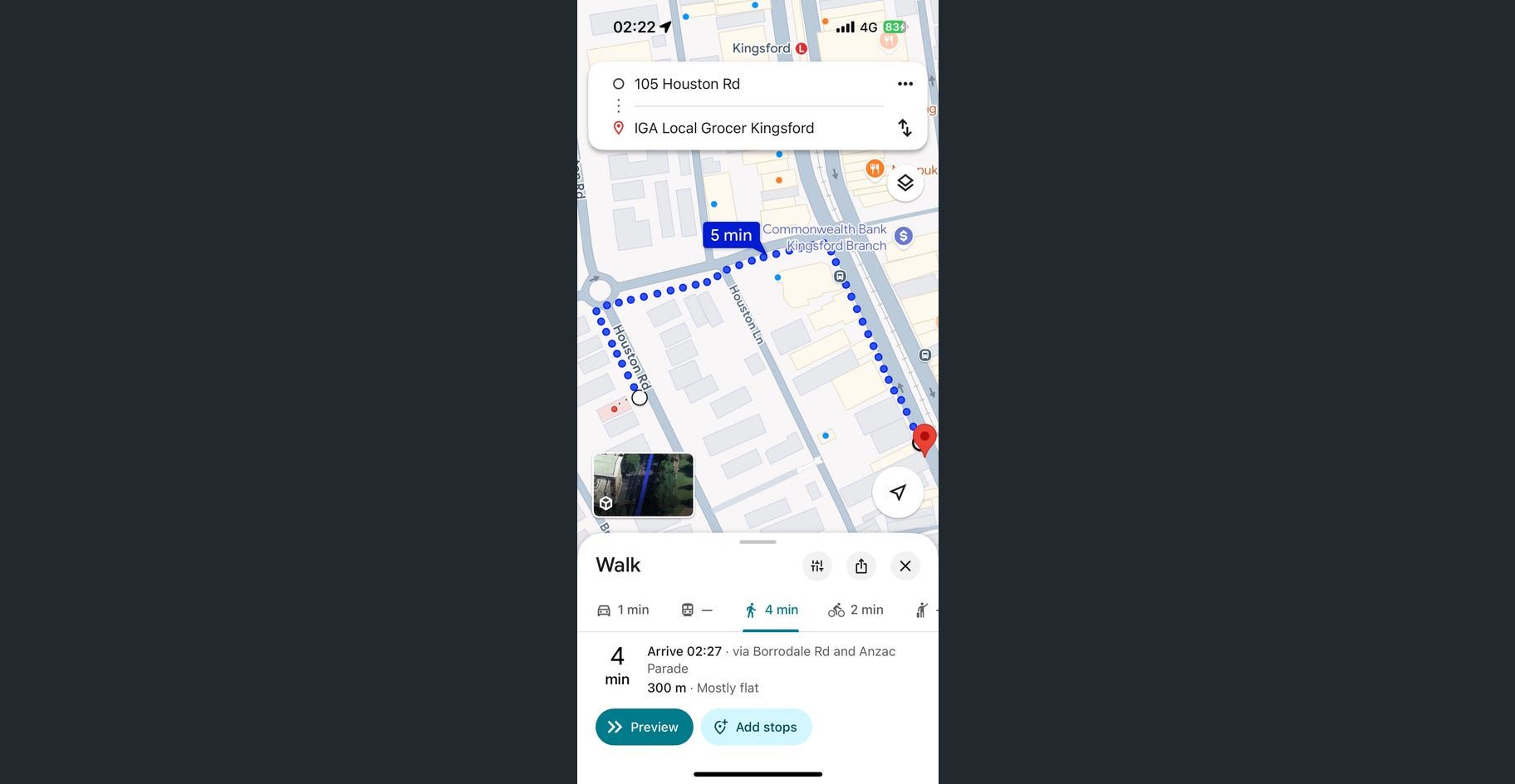This screenshot has width=1515, height=784.
Task: Open the map layers button
Action: pos(905,183)
